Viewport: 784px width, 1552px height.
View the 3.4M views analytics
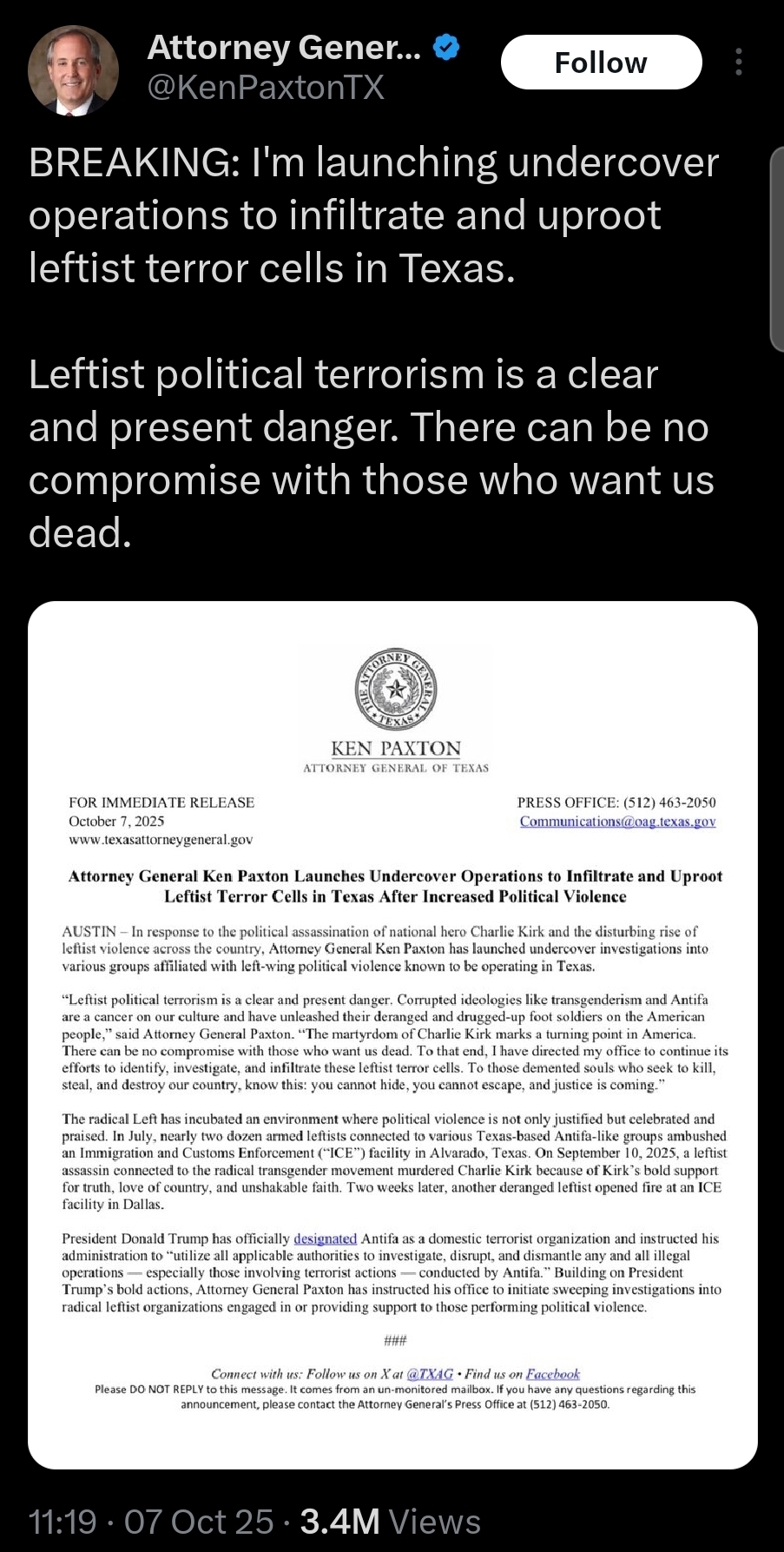tap(390, 1522)
